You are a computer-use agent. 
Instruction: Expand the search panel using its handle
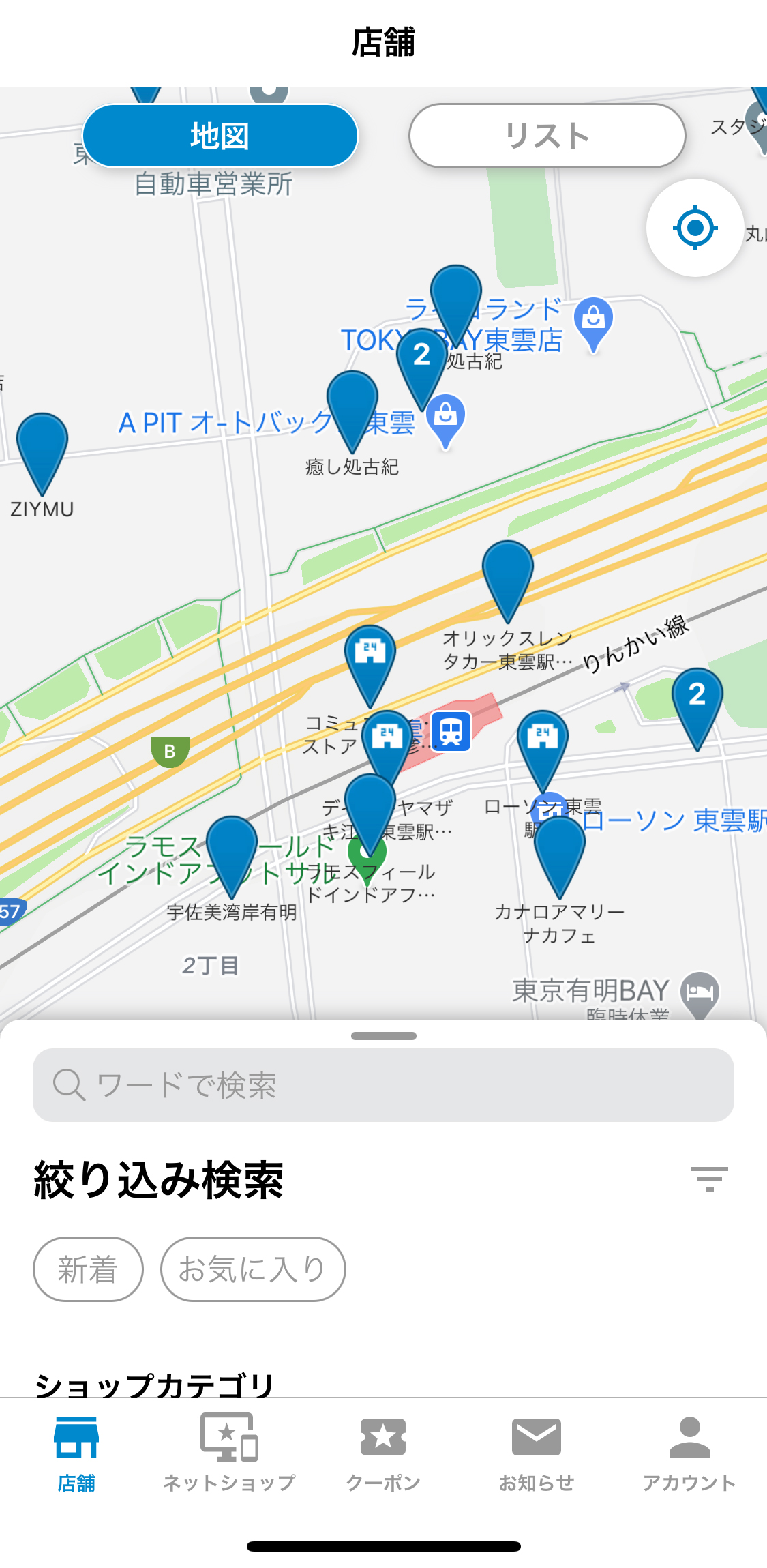tap(383, 1035)
